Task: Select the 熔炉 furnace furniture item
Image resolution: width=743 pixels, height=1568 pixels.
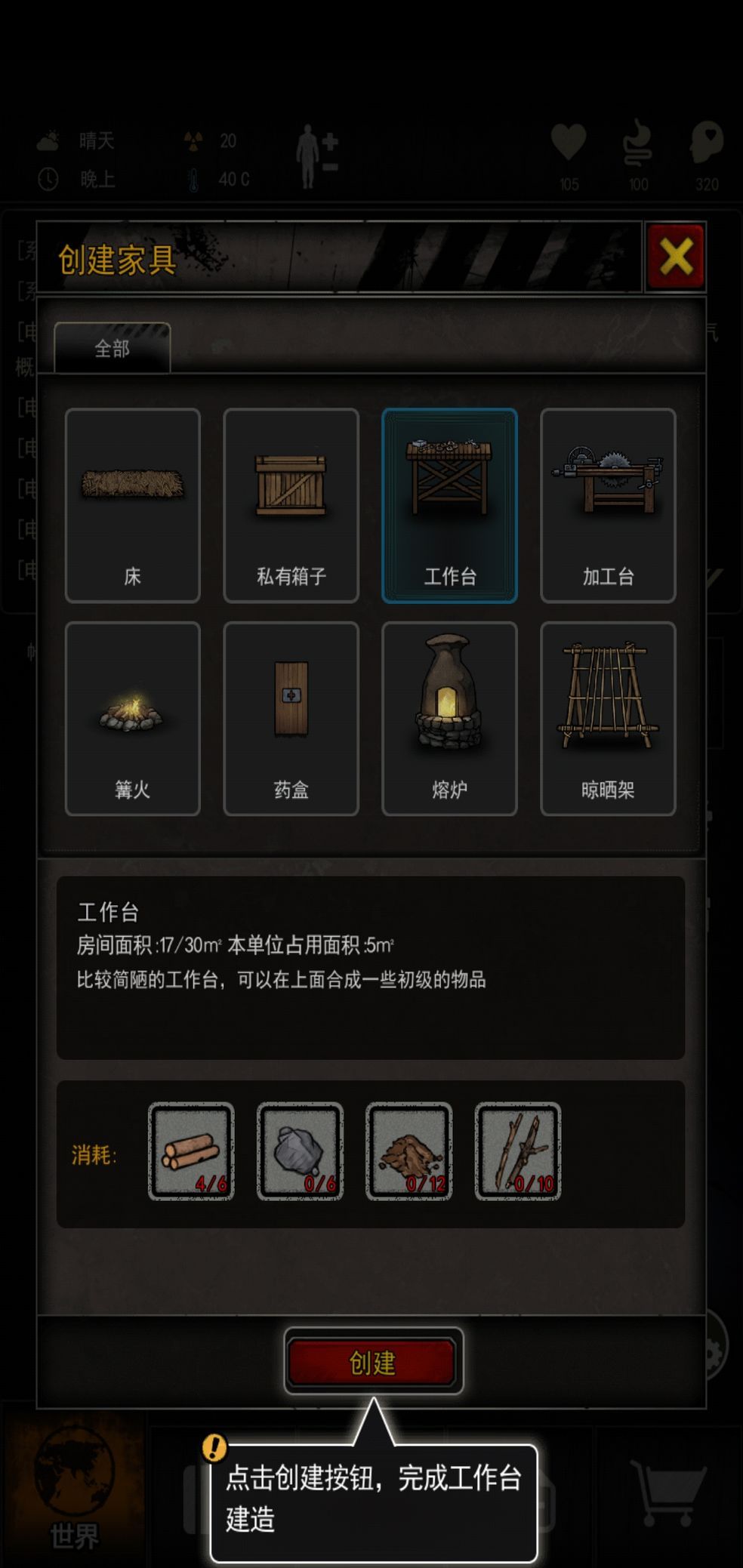Action: 449,717
